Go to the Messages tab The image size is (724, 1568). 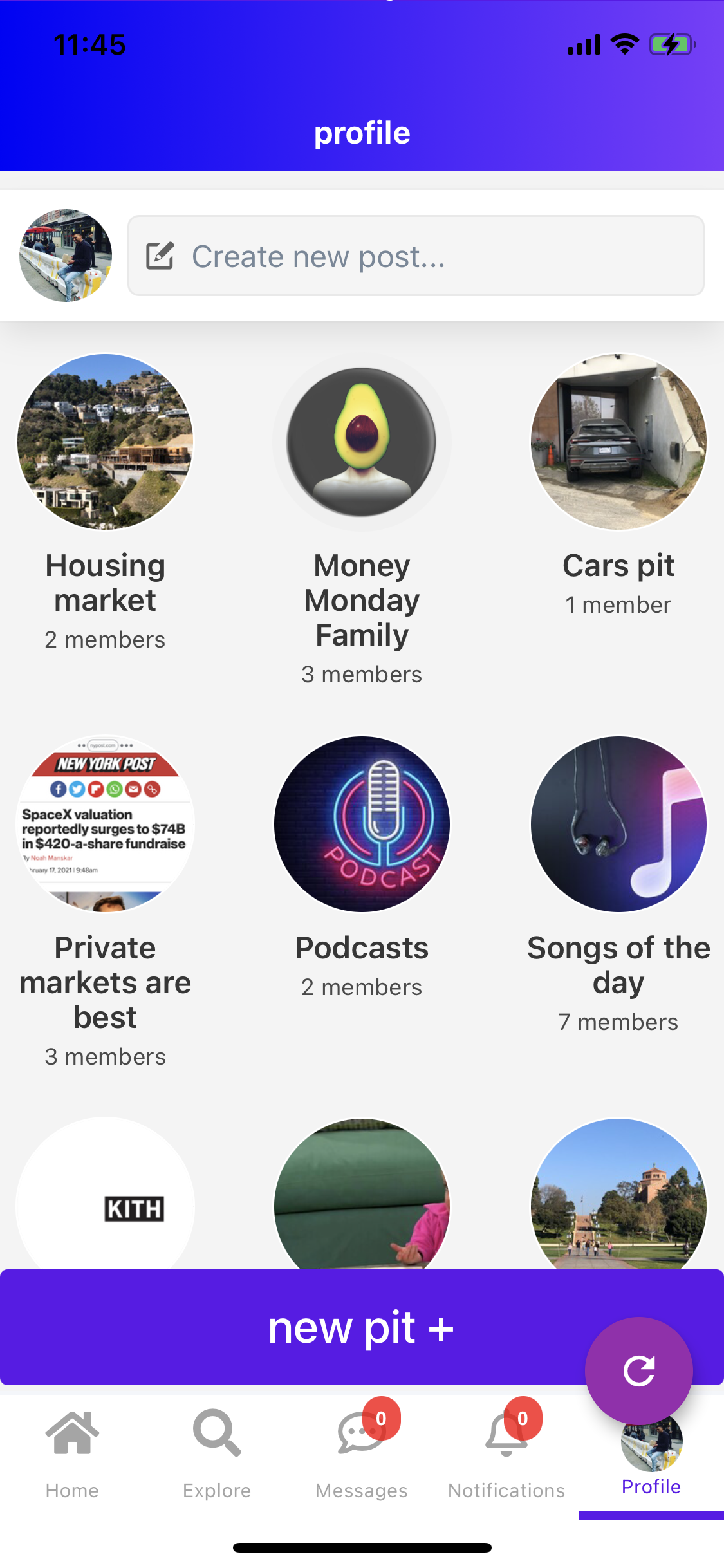pos(362,1452)
